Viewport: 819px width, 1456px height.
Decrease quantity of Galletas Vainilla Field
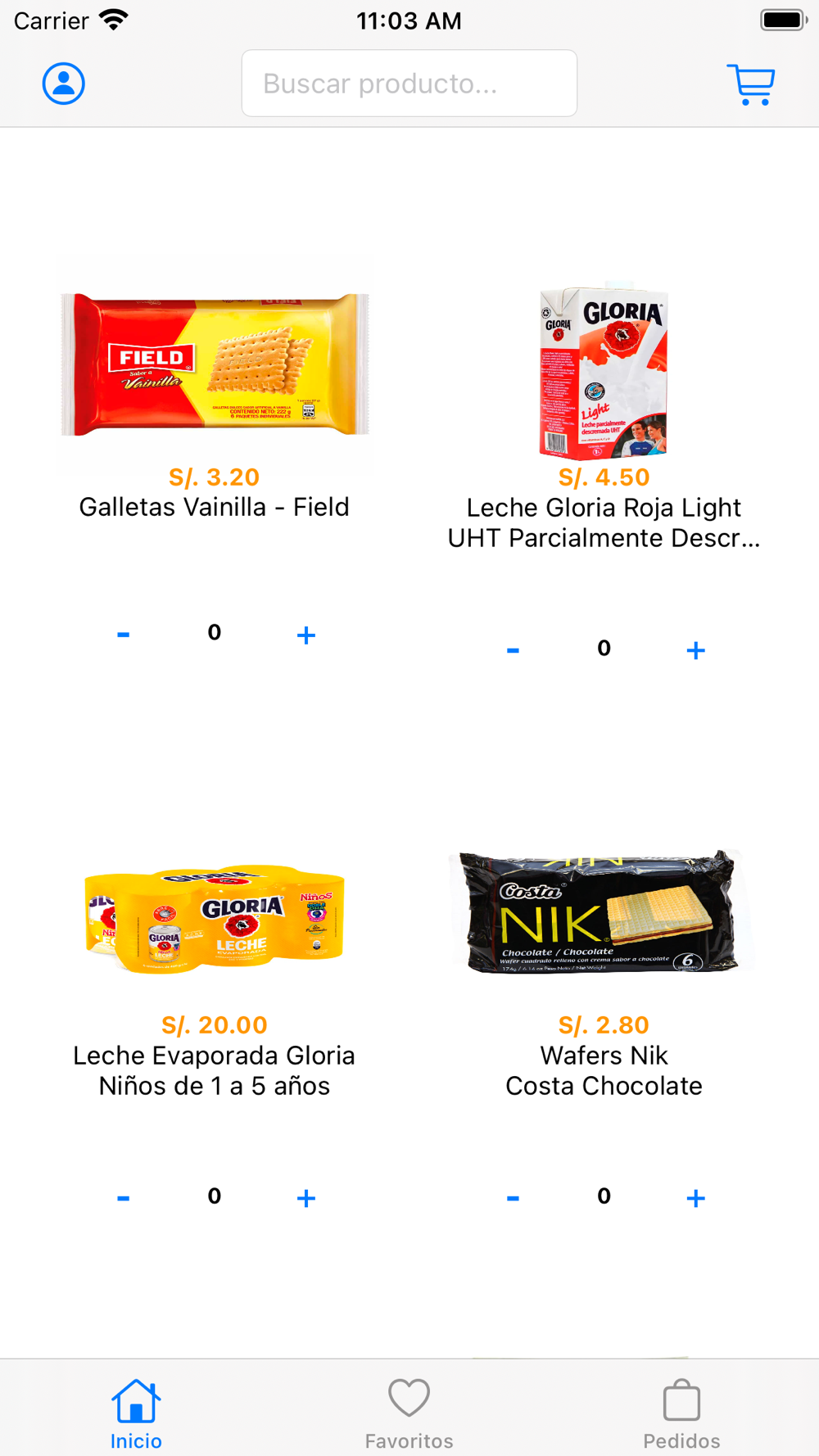click(x=123, y=635)
